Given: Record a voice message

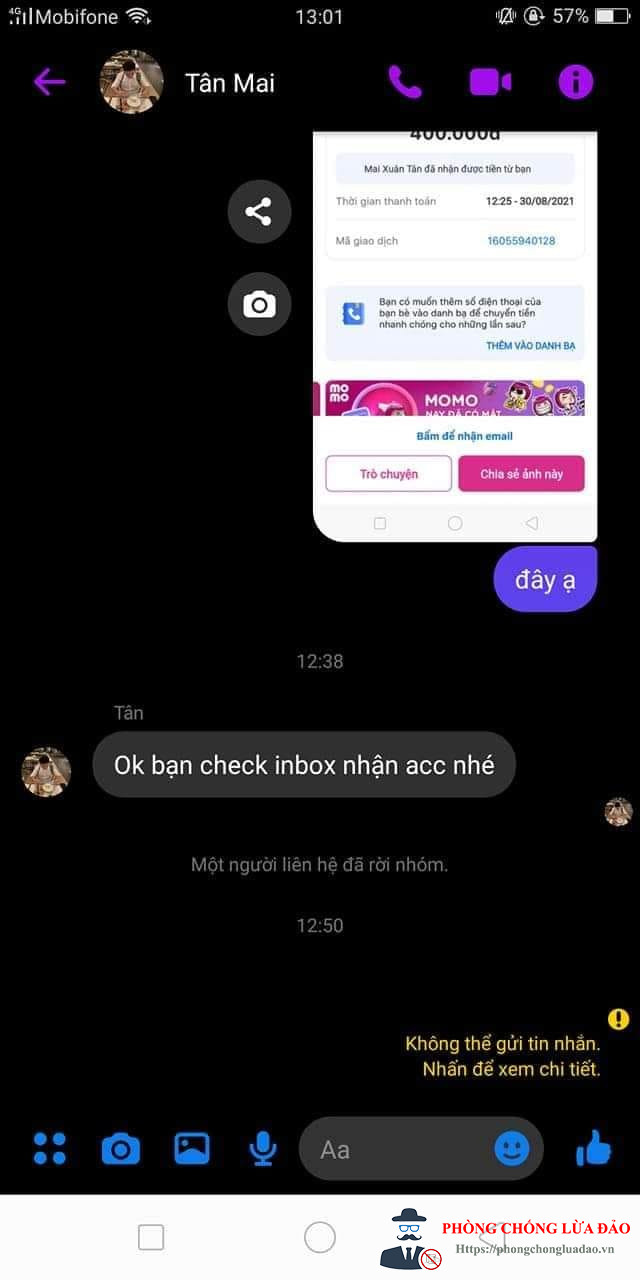Looking at the screenshot, I should [263, 1149].
